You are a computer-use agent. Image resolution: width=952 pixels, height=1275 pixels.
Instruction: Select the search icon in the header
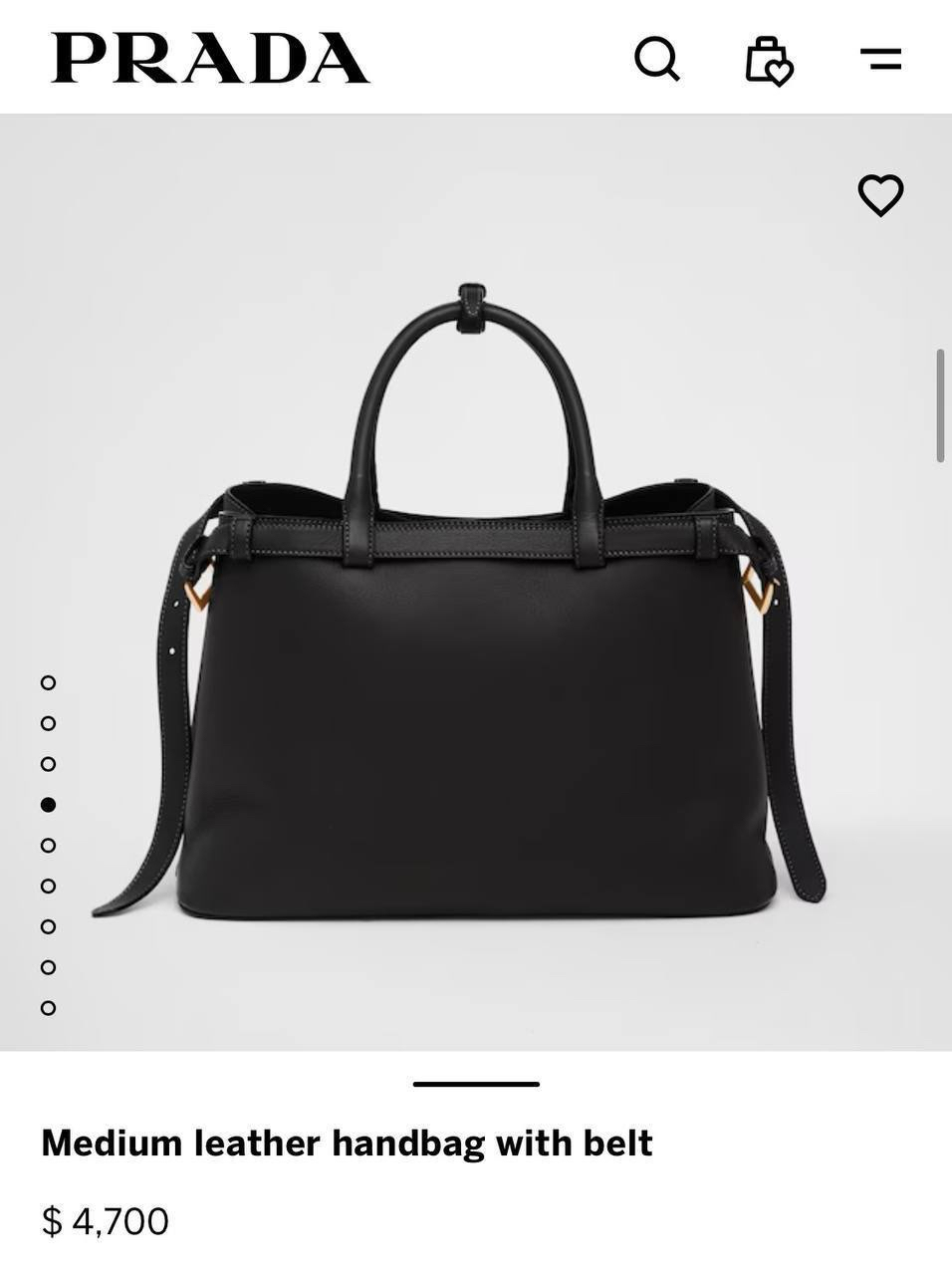[x=656, y=61]
